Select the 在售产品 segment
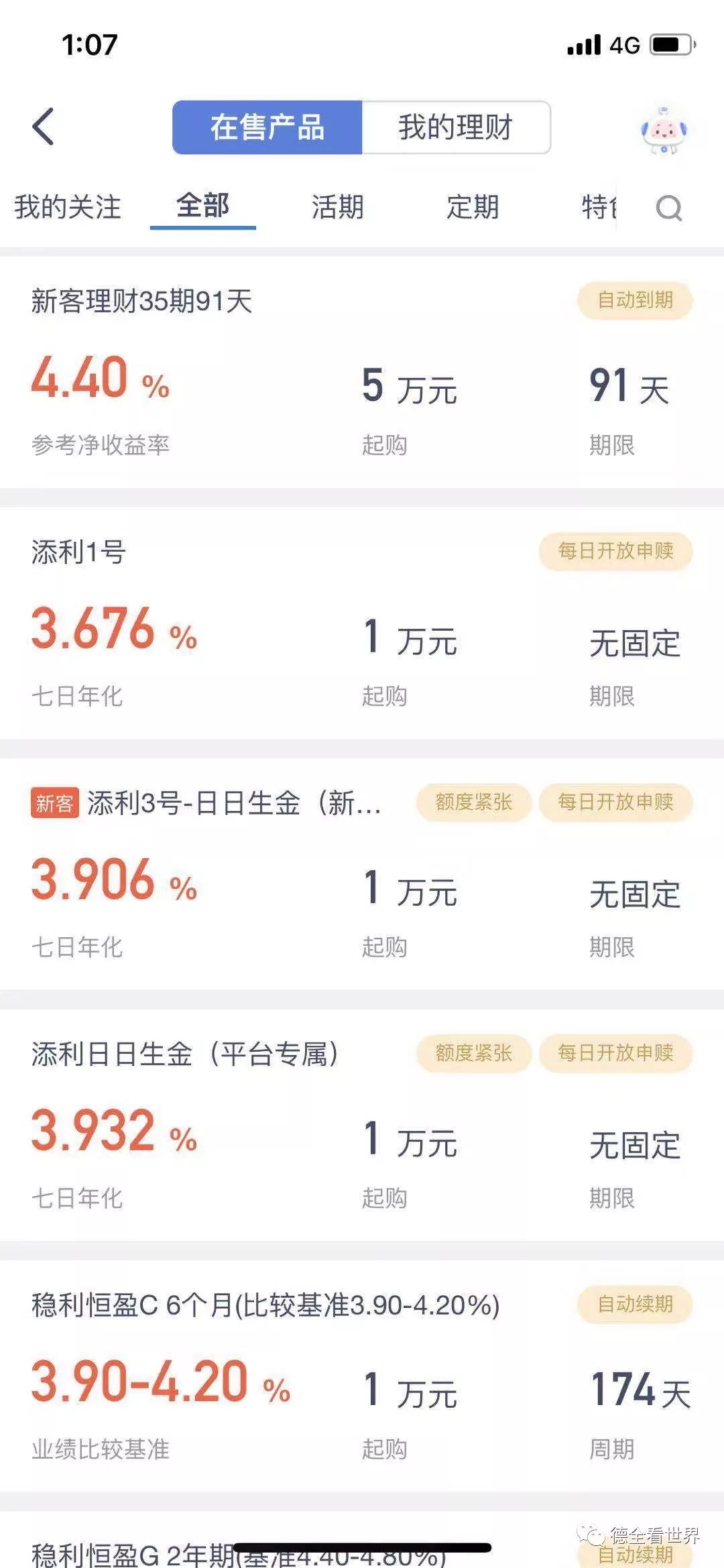The height and width of the screenshot is (1568, 724). 267,127
